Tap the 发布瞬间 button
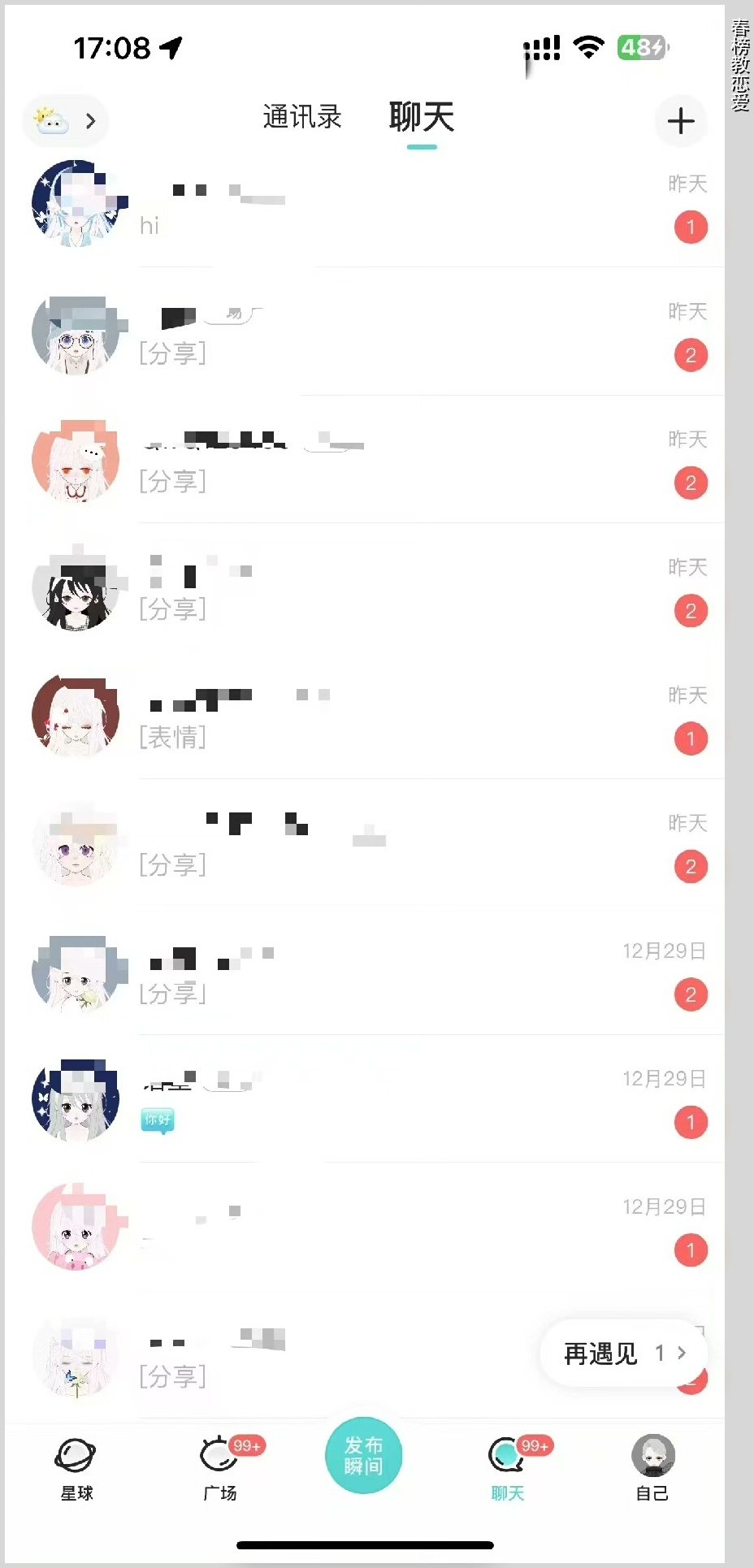Image resolution: width=754 pixels, height=1568 pixels. pos(363,1456)
